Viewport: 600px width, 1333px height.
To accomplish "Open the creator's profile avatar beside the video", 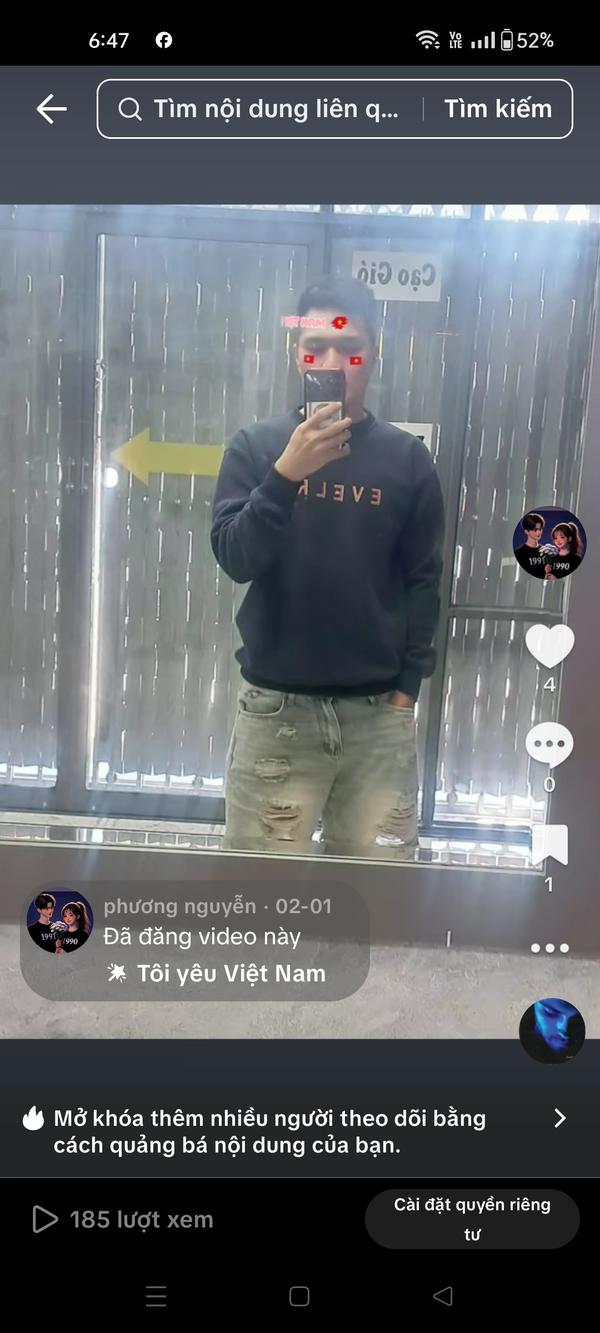I will coord(549,543).
